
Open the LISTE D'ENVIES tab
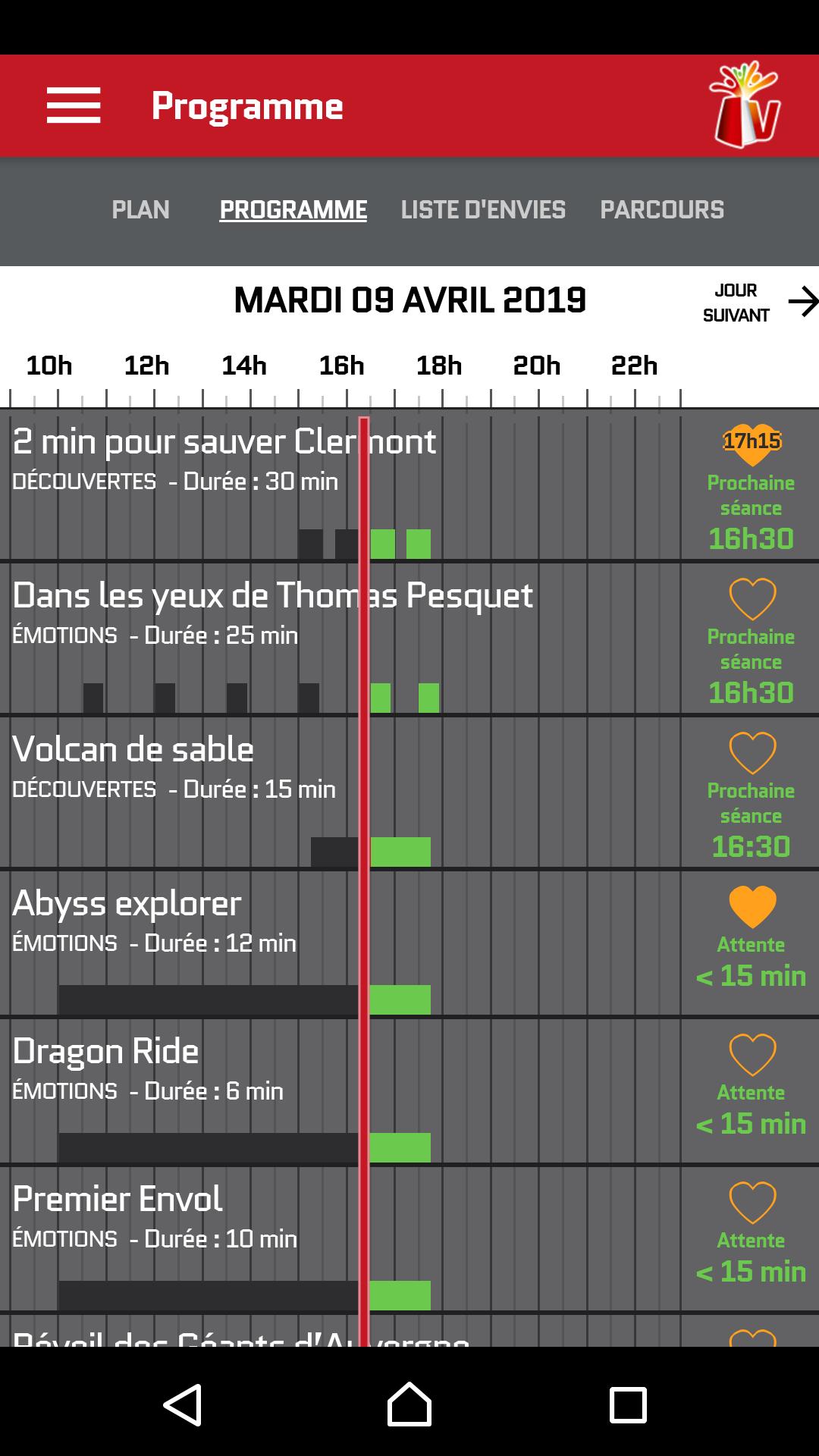point(483,210)
